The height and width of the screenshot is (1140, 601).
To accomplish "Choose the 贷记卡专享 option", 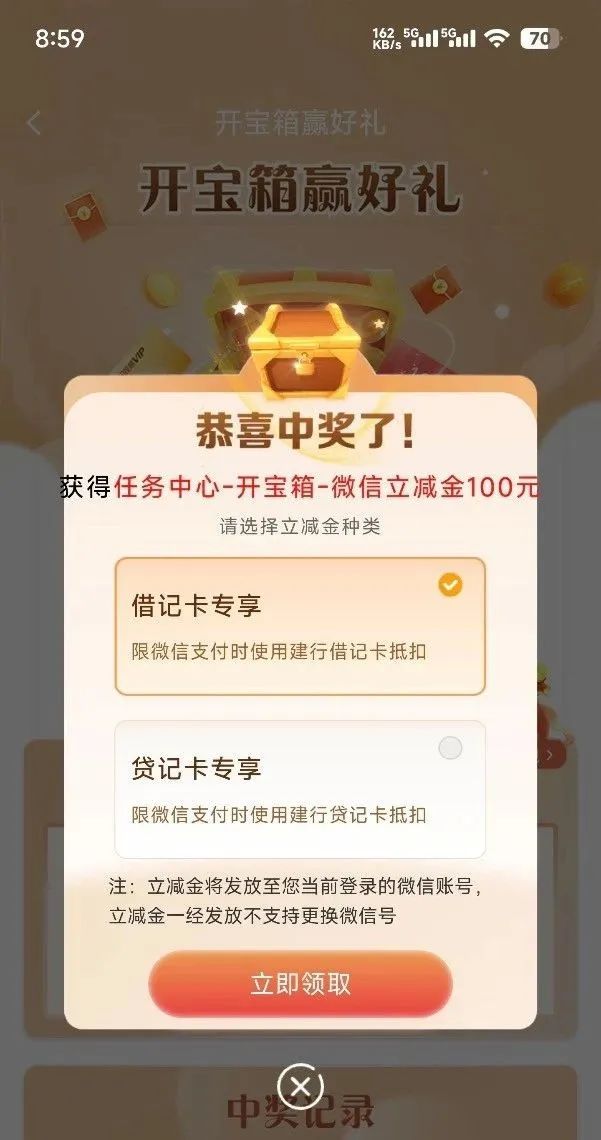I will tap(300, 788).
